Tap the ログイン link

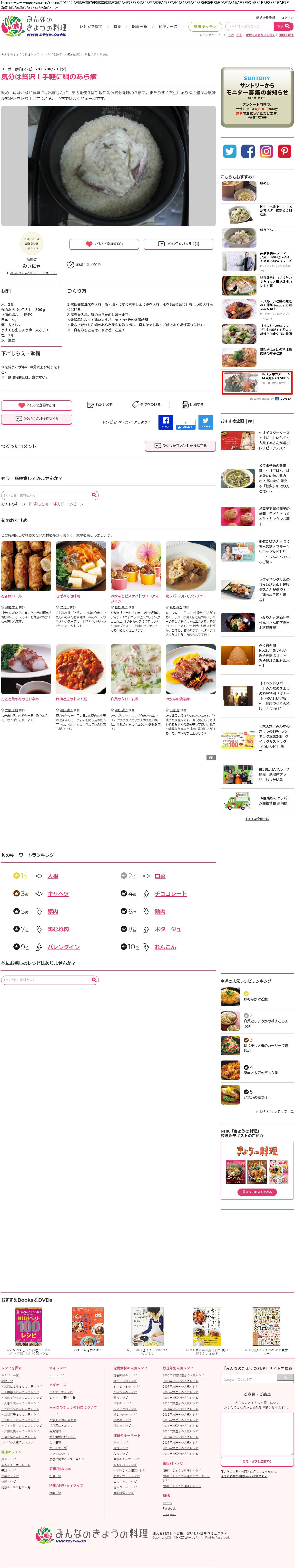coord(287,18)
